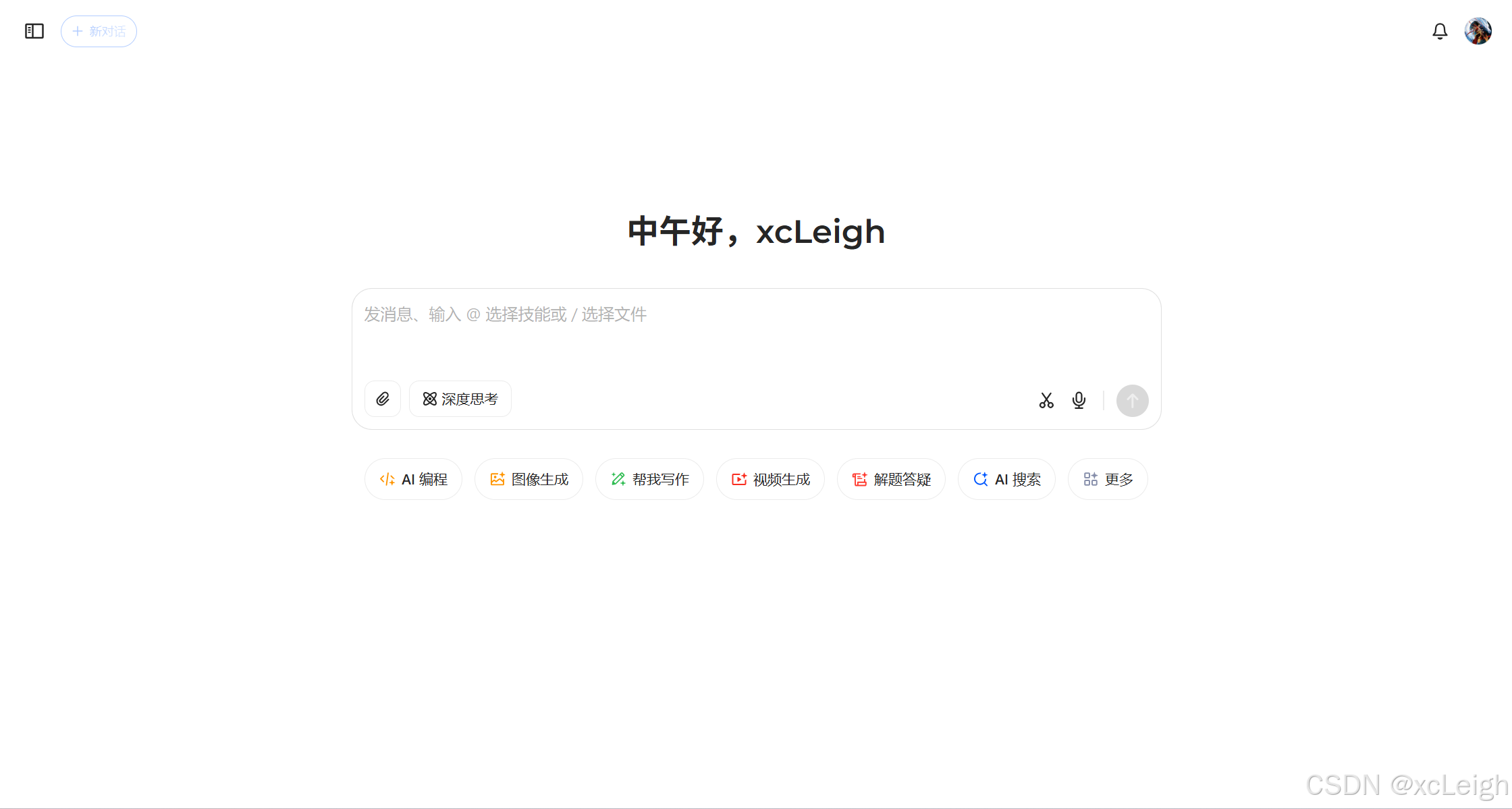This screenshot has height=809, width=1512.
Task: Select the AI 编程 chip
Action: [413, 479]
